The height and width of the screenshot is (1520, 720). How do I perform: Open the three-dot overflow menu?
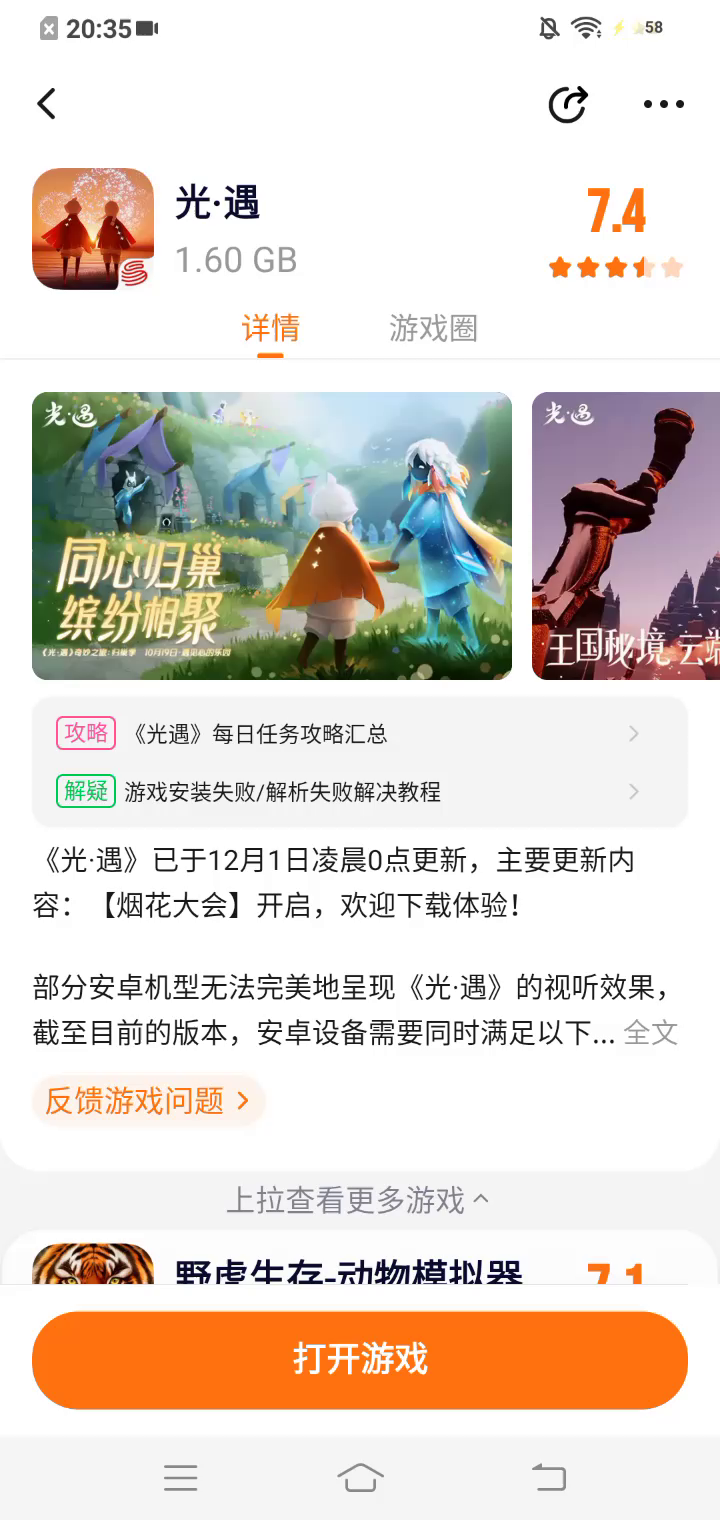pos(663,104)
